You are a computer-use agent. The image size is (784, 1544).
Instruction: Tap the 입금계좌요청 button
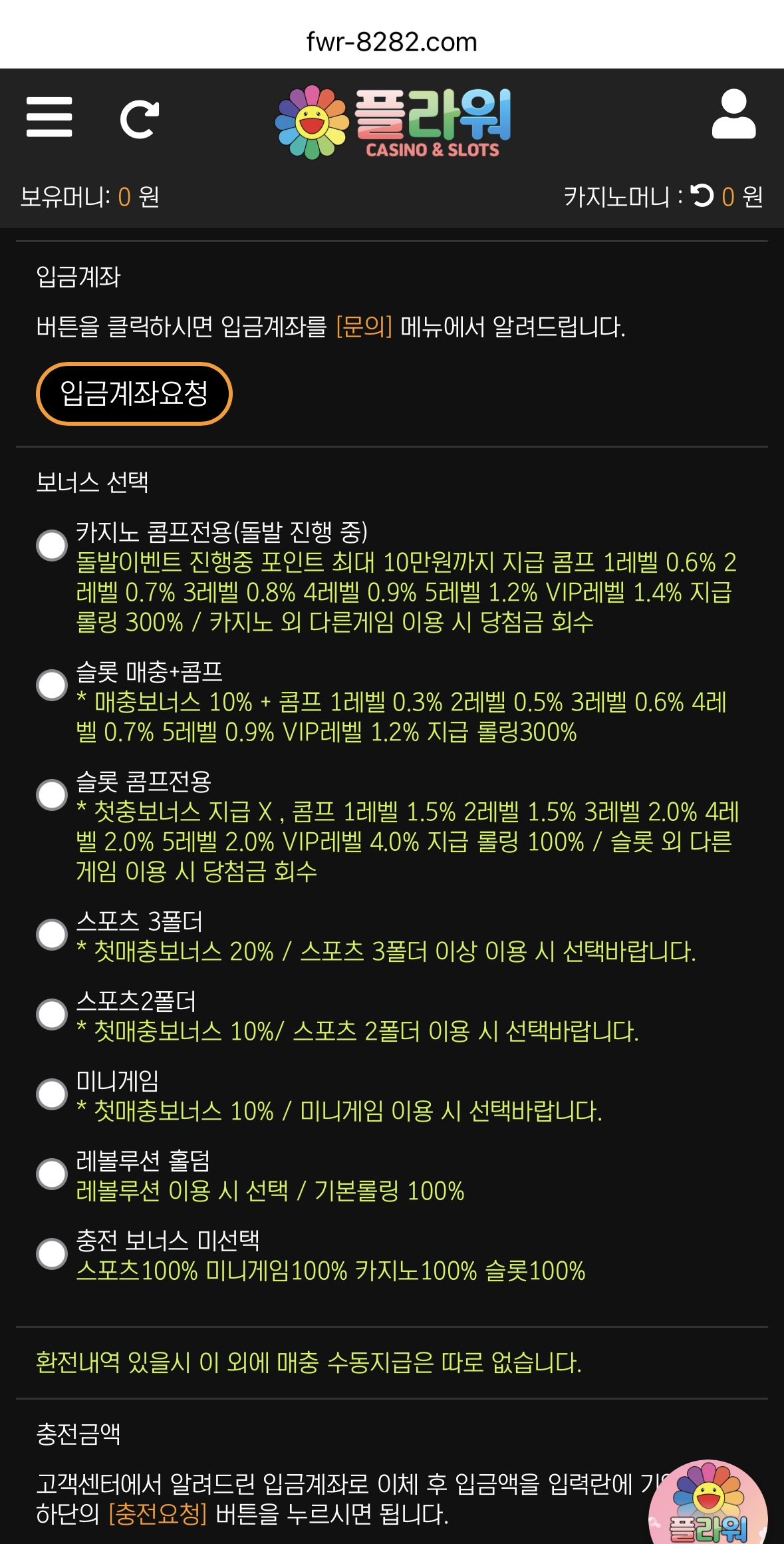[x=134, y=393]
